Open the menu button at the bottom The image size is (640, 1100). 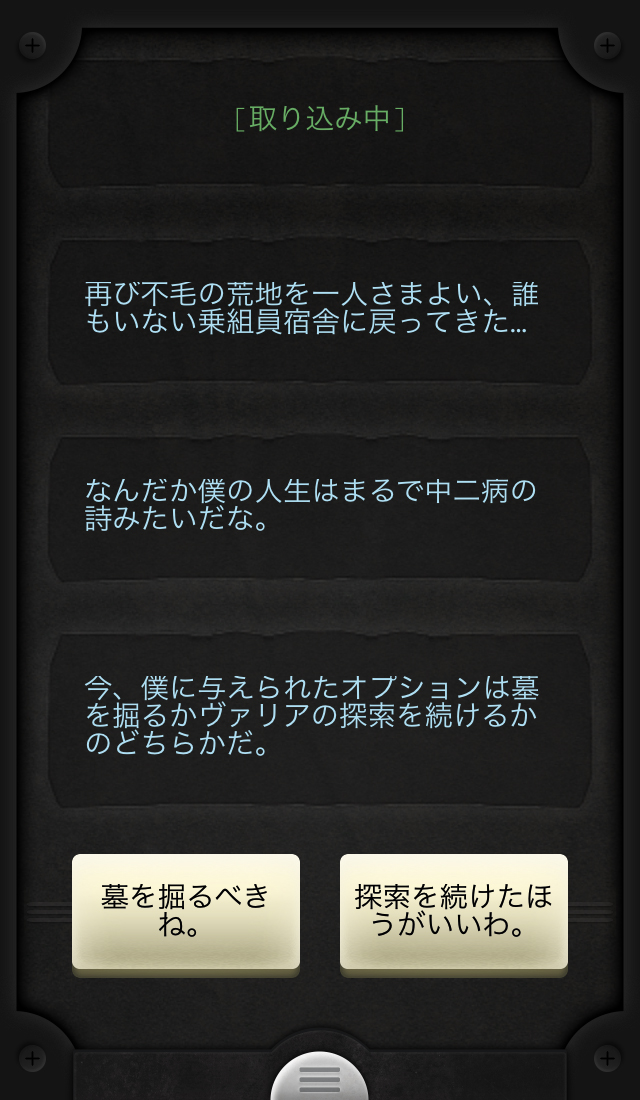pos(320,1078)
